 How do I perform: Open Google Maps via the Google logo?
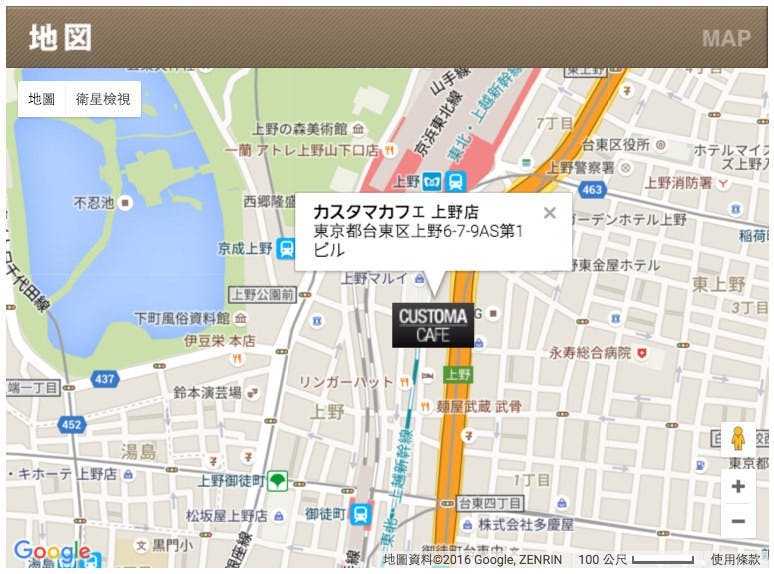coord(51,551)
